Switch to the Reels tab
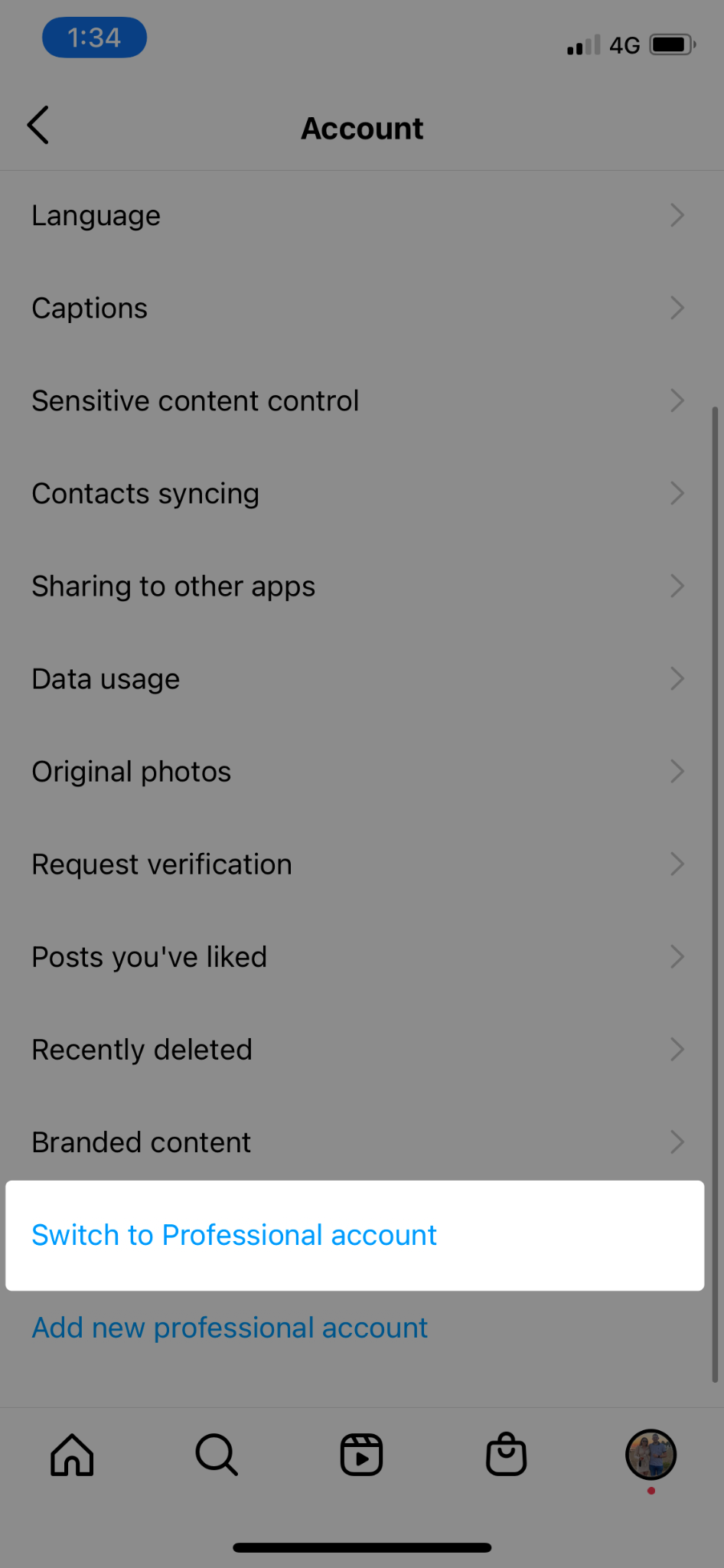 (x=361, y=1455)
